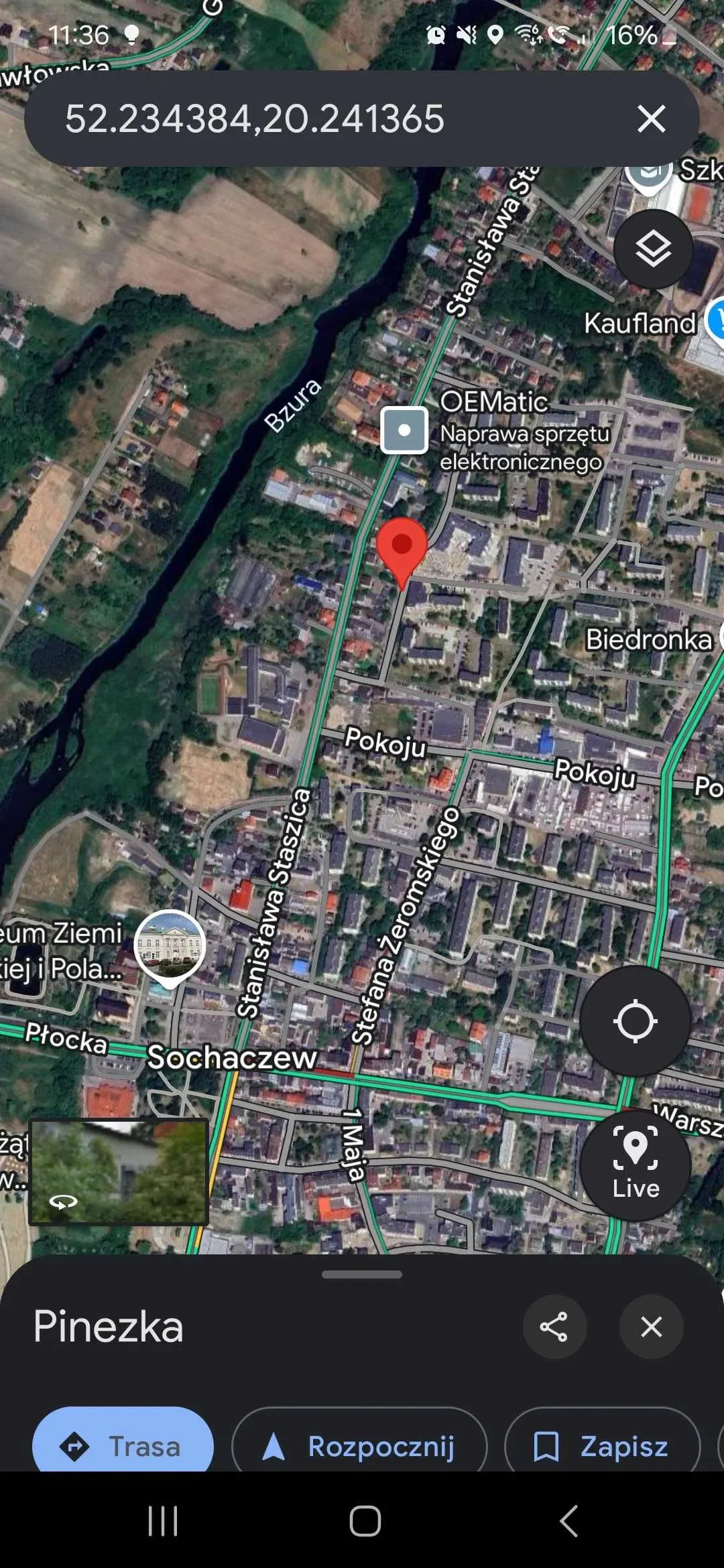Screen dimensions: 724x1568
Task: Save the pin with Zapisz
Action: tap(602, 1445)
